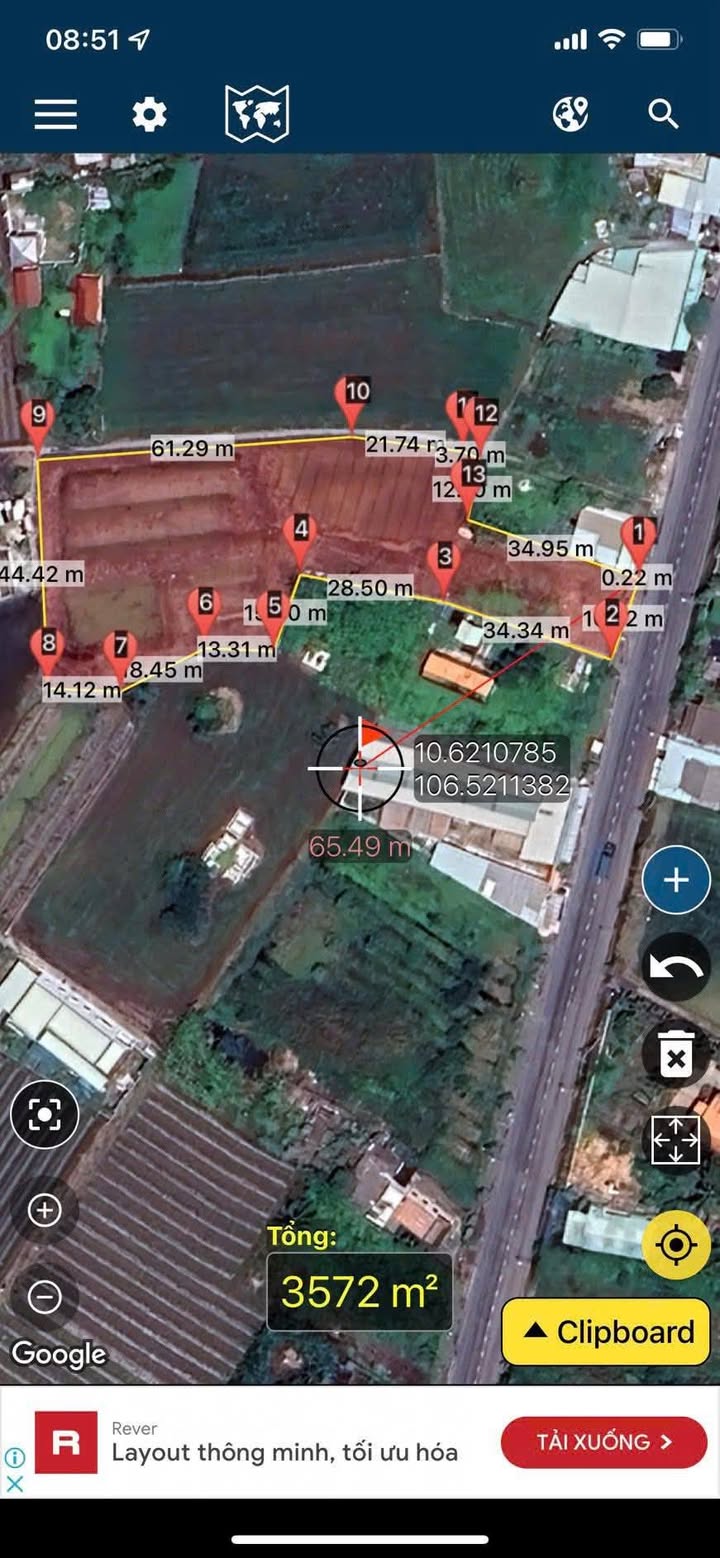Add a new point with plus button
Viewport: 720px width, 1558px height.
pyautogui.click(x=676, y=880)
